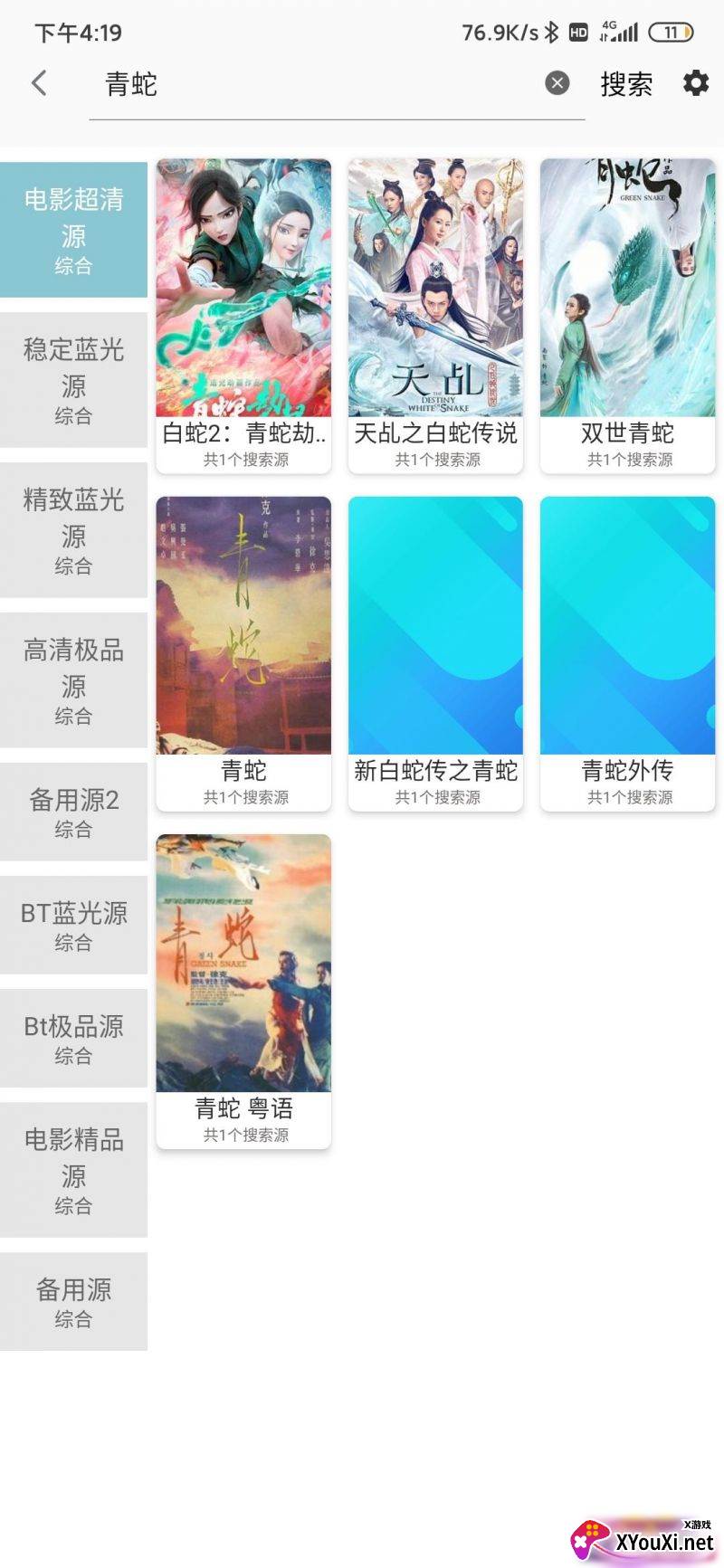Switch to 备用源2
This screenshot has height=1568, width=724.
click(x=73, y=812)
